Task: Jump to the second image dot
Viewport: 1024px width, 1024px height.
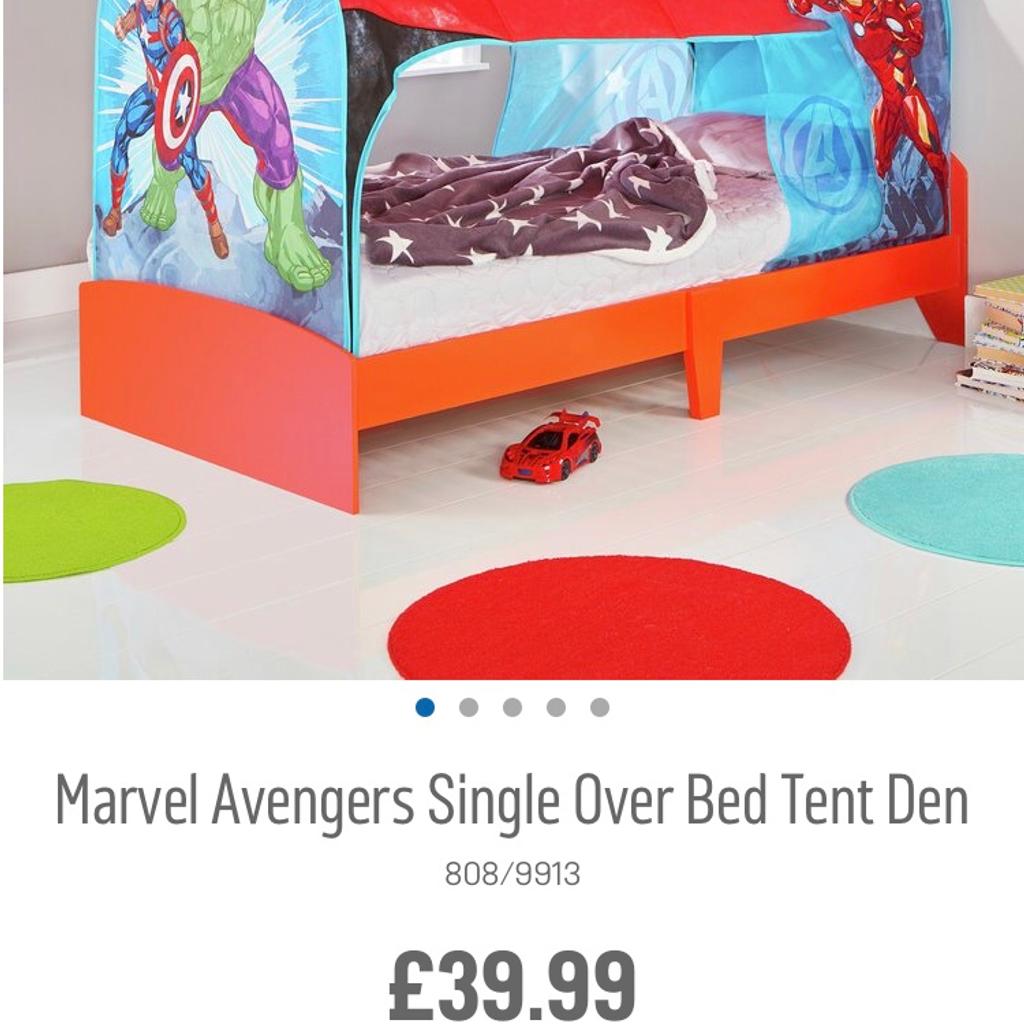Action: [x=468, y=708]
